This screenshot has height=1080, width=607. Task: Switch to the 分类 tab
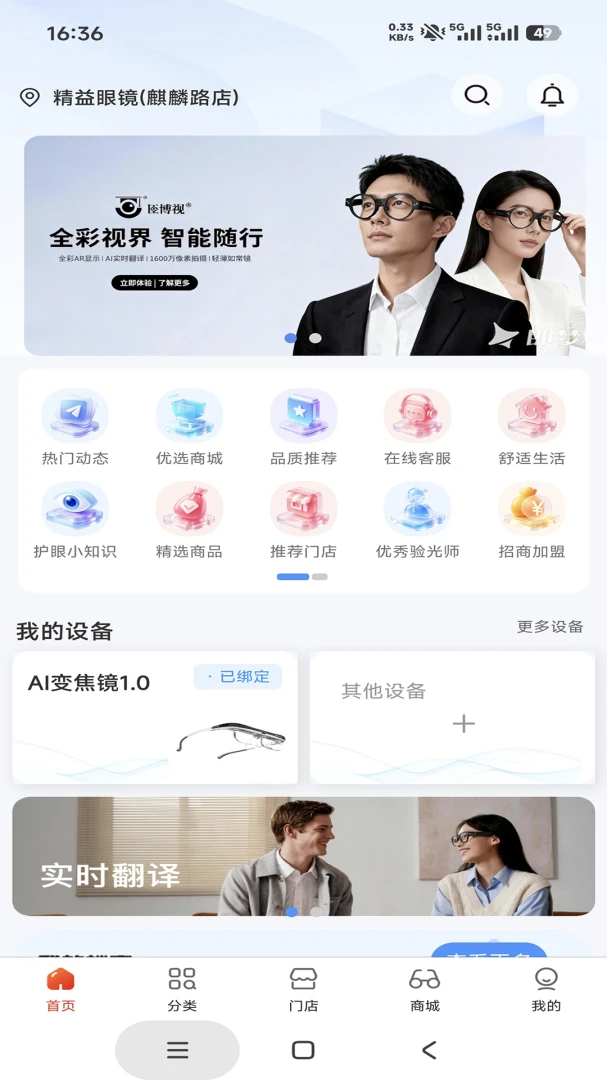click(182, 990)
